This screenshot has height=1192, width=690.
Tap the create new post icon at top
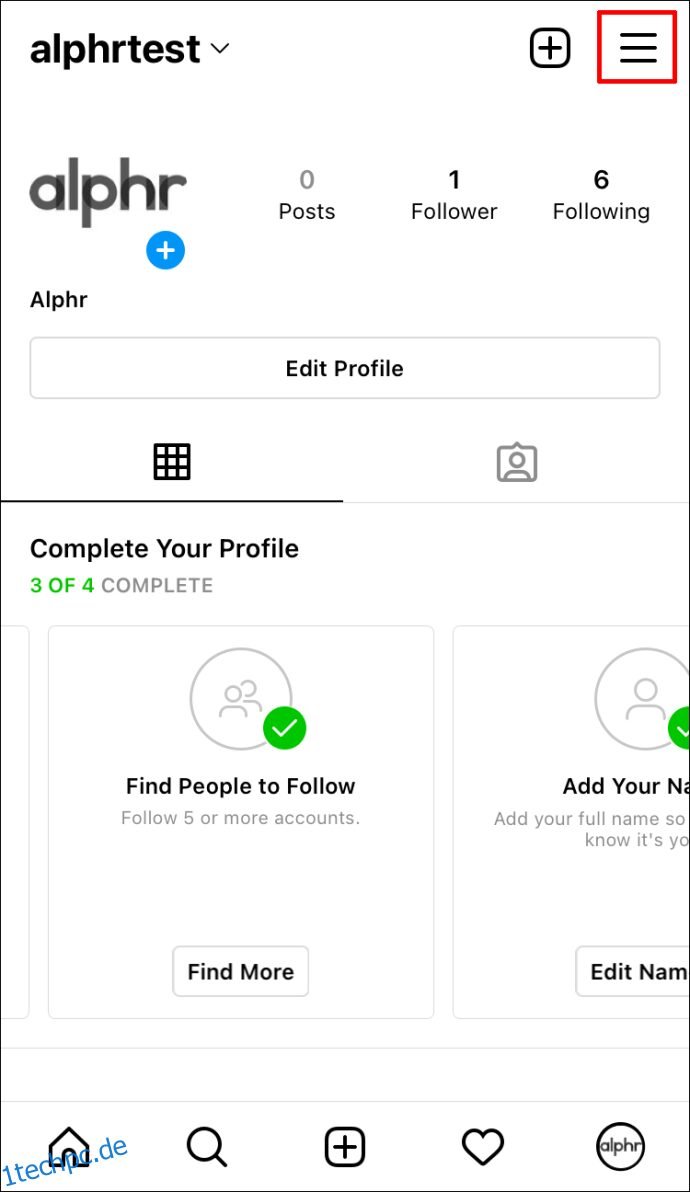549,48
